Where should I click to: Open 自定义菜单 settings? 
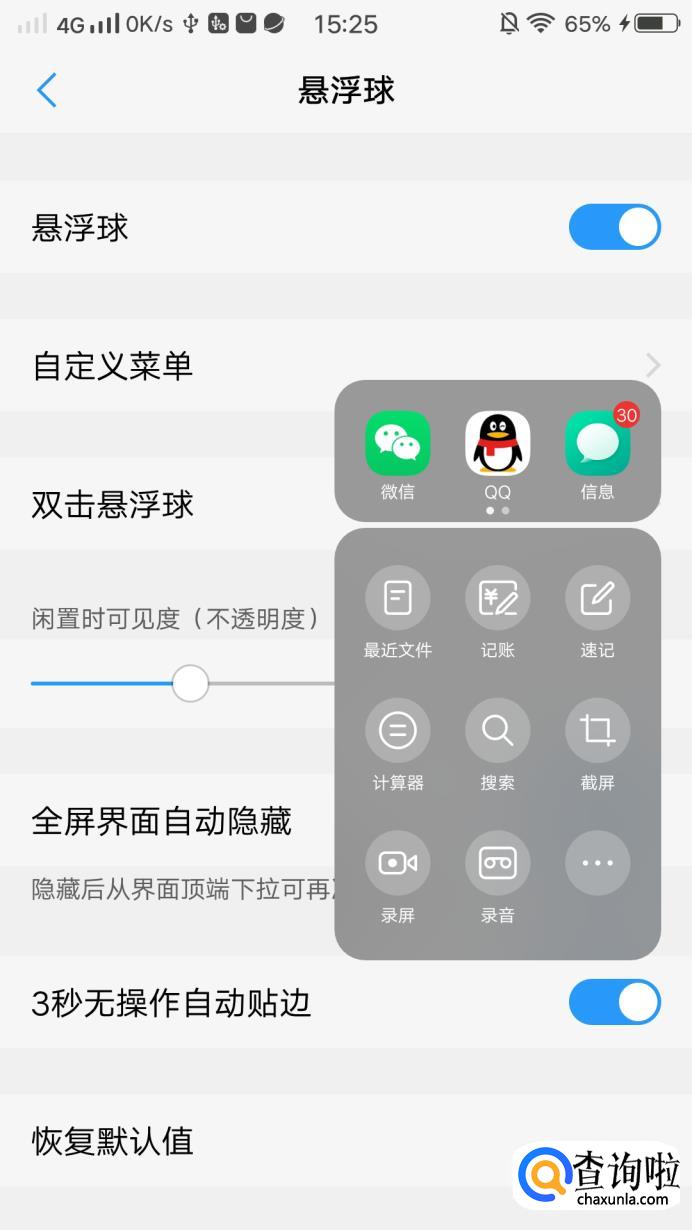point(180,366)
